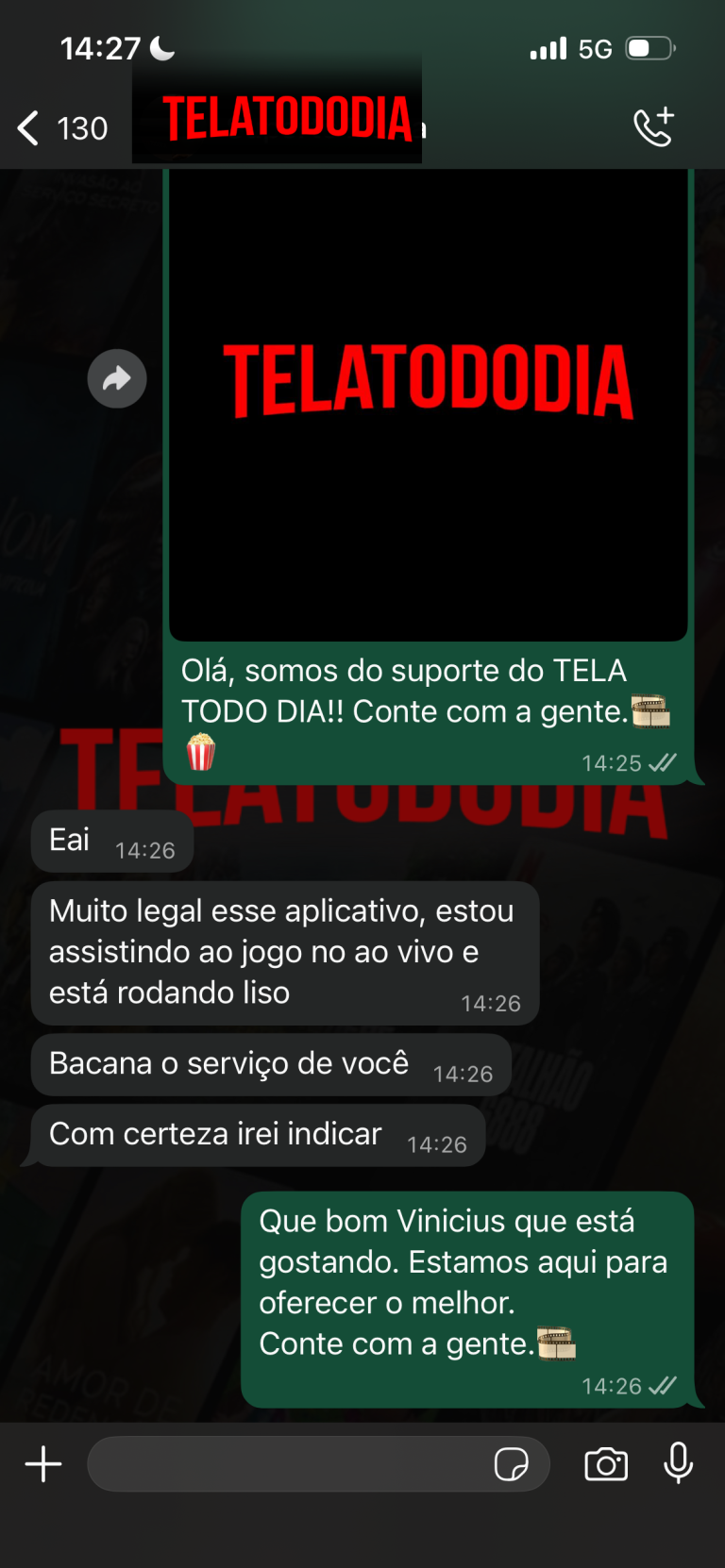725x1568 pixels.
Task: Go back to the chat list
Action: click(x=30, y=128)
